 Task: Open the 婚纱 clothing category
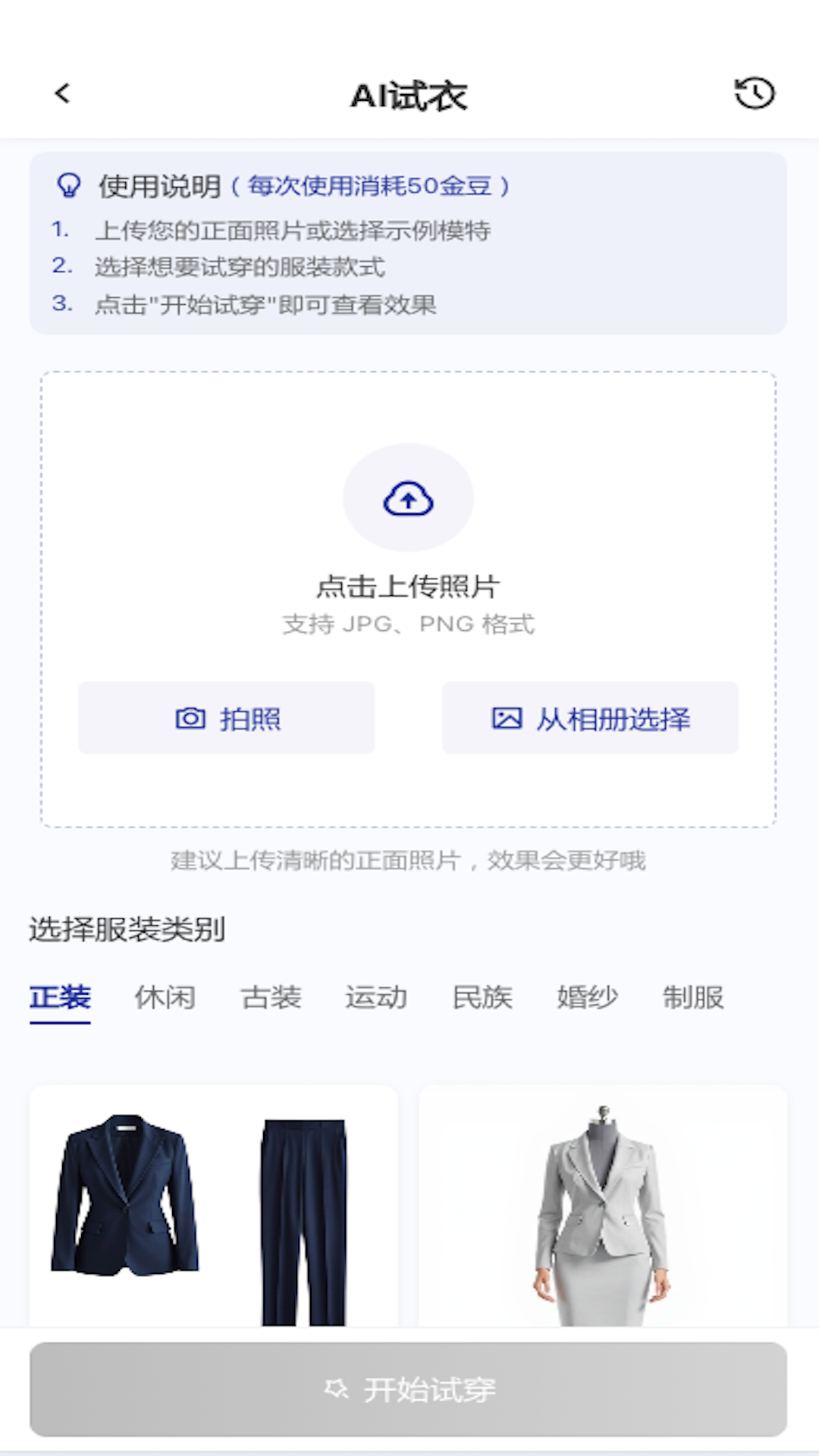point(588,998)
